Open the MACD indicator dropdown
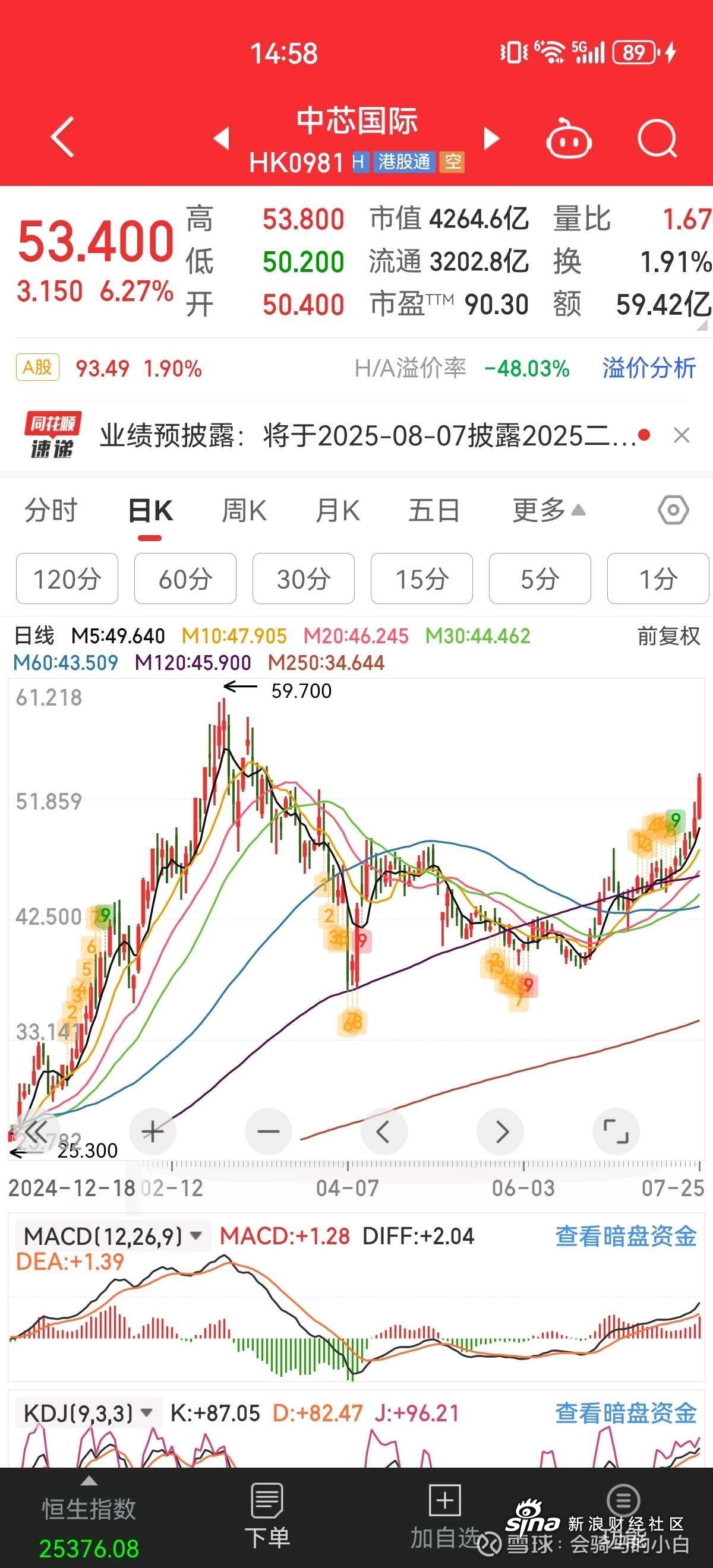Screen dimensions: 713x1568 [197, 1236]
